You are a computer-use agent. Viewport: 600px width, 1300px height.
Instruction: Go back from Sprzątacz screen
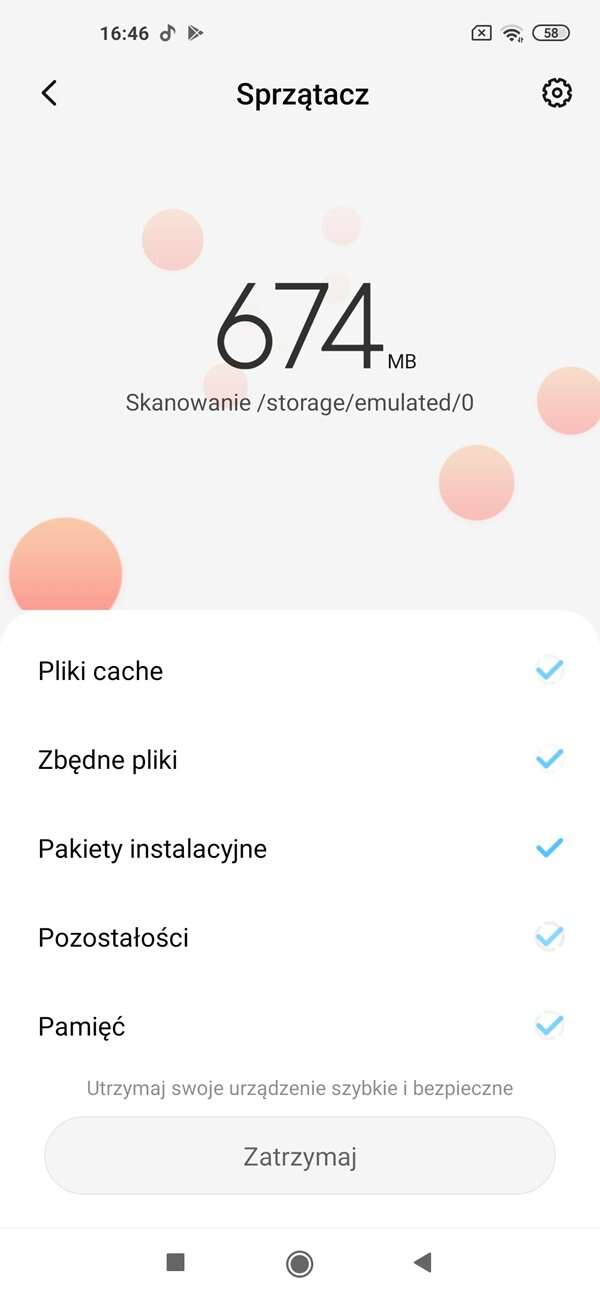coord(49,93)
